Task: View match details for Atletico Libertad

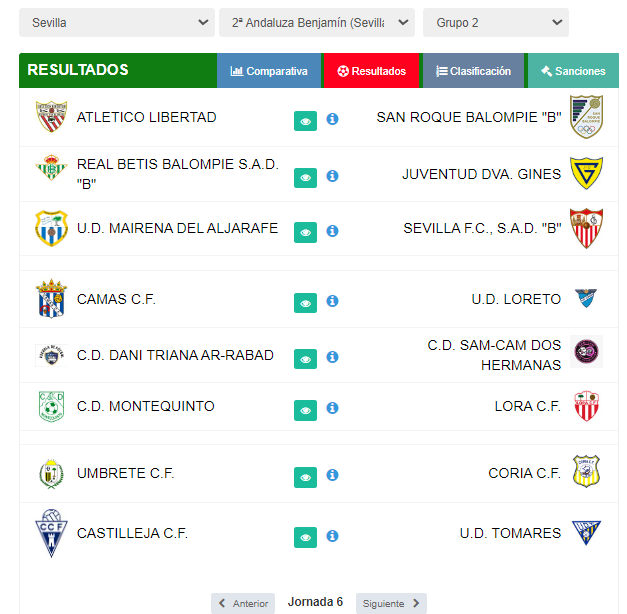Action: pyautogui.click(x=305, y=121)
